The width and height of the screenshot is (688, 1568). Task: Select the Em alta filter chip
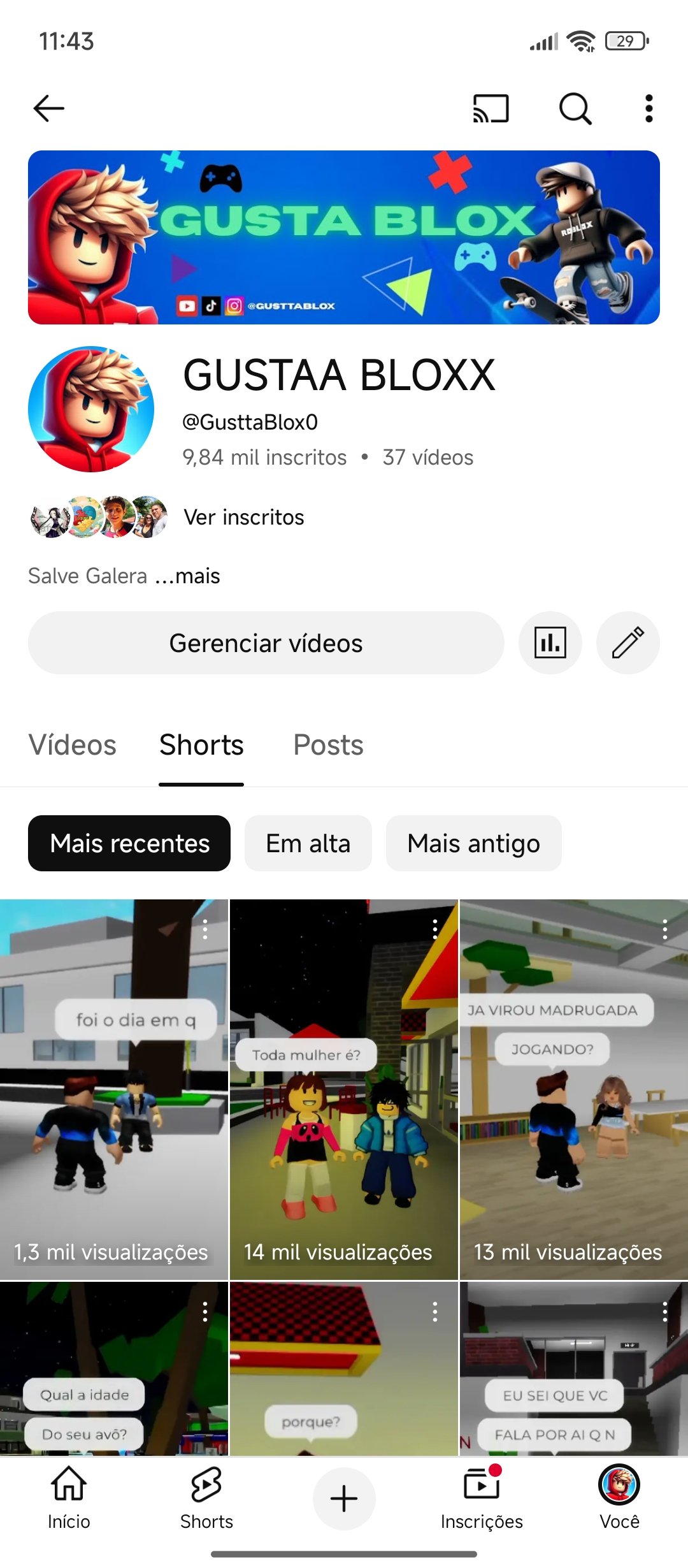click(308, 843)
